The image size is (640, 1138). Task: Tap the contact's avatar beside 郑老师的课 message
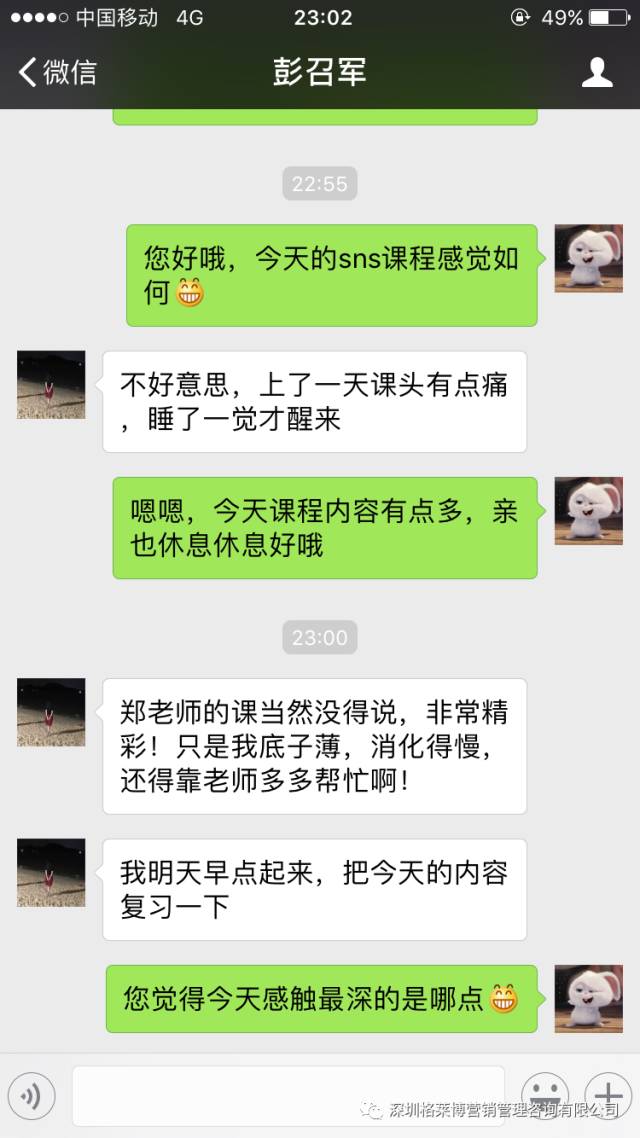51,712
